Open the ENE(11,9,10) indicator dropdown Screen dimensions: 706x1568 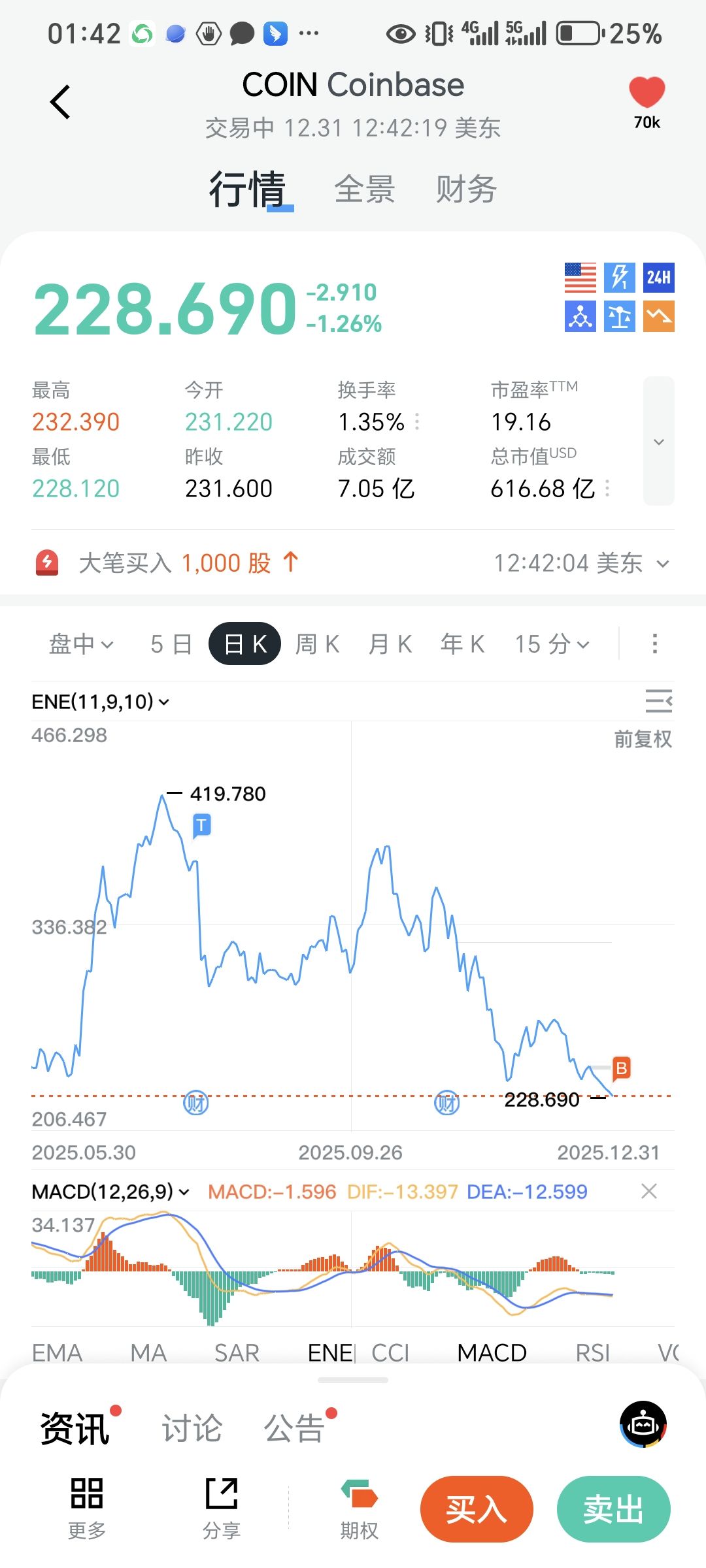point(101,702)
